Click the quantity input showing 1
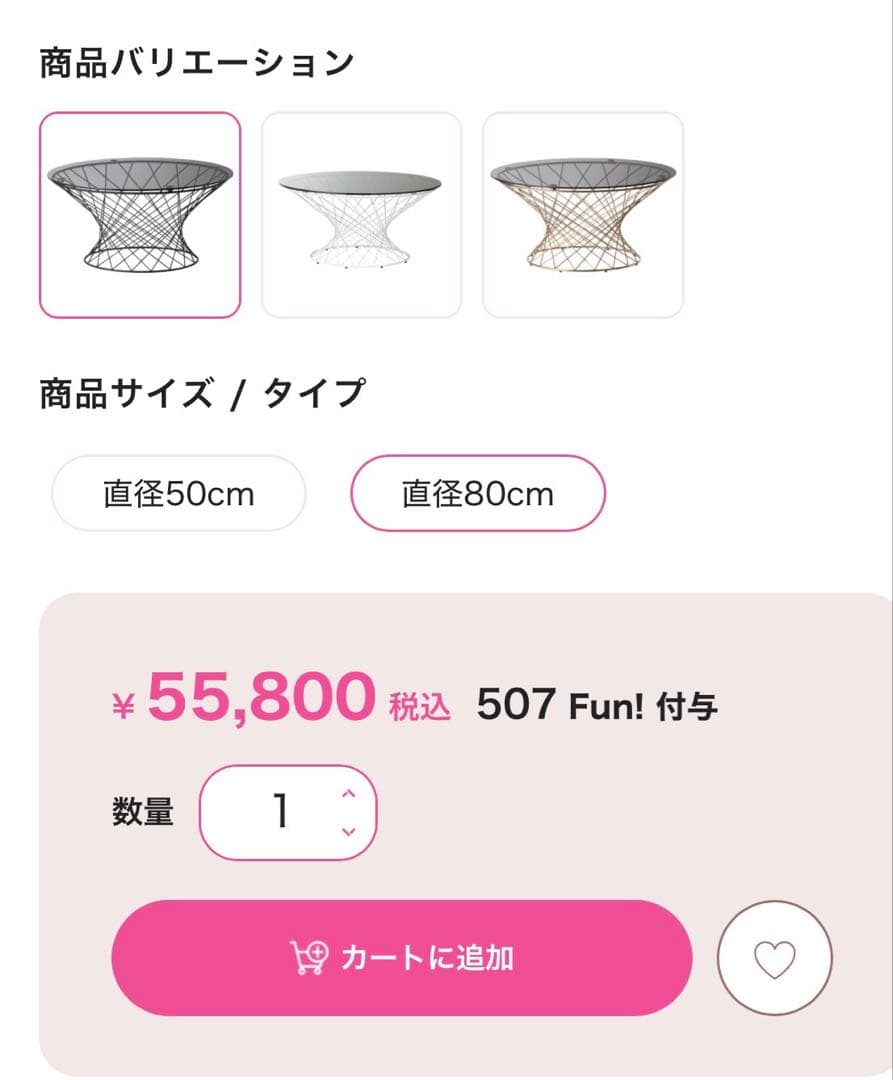Image resolution: width=893 pixels, height=1080 pixels. tap(280, 812)
